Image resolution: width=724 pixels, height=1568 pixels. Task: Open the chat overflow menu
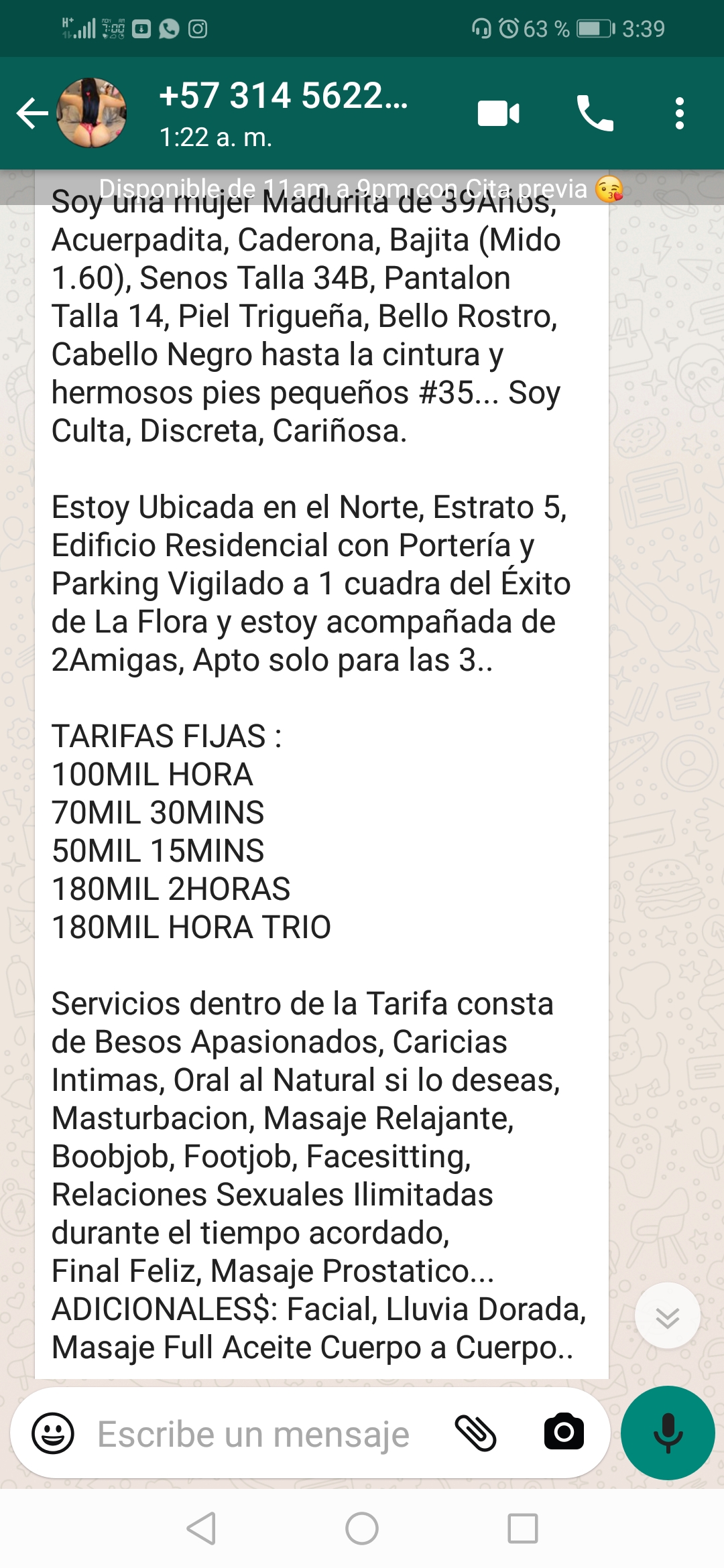click(x=680, y=113)
